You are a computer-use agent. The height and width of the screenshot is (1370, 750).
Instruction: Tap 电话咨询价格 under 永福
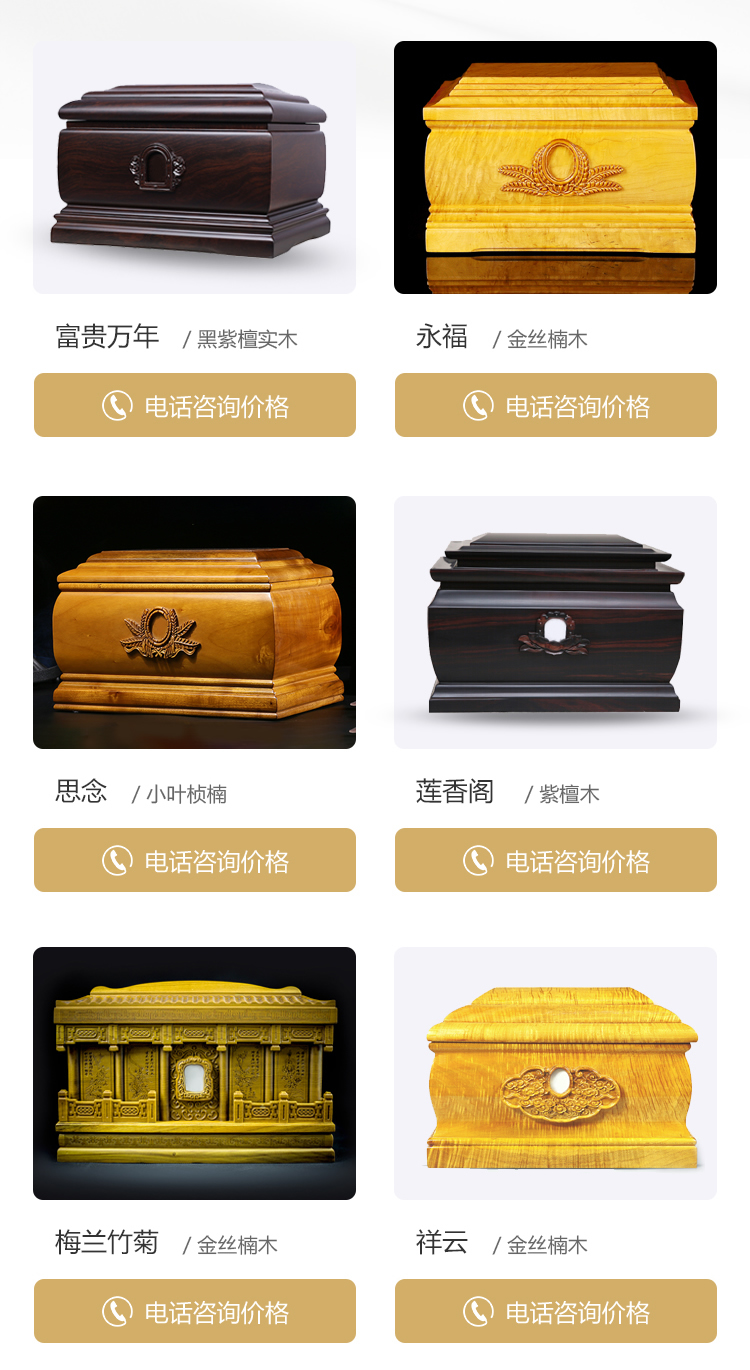[x=555, y=405]
